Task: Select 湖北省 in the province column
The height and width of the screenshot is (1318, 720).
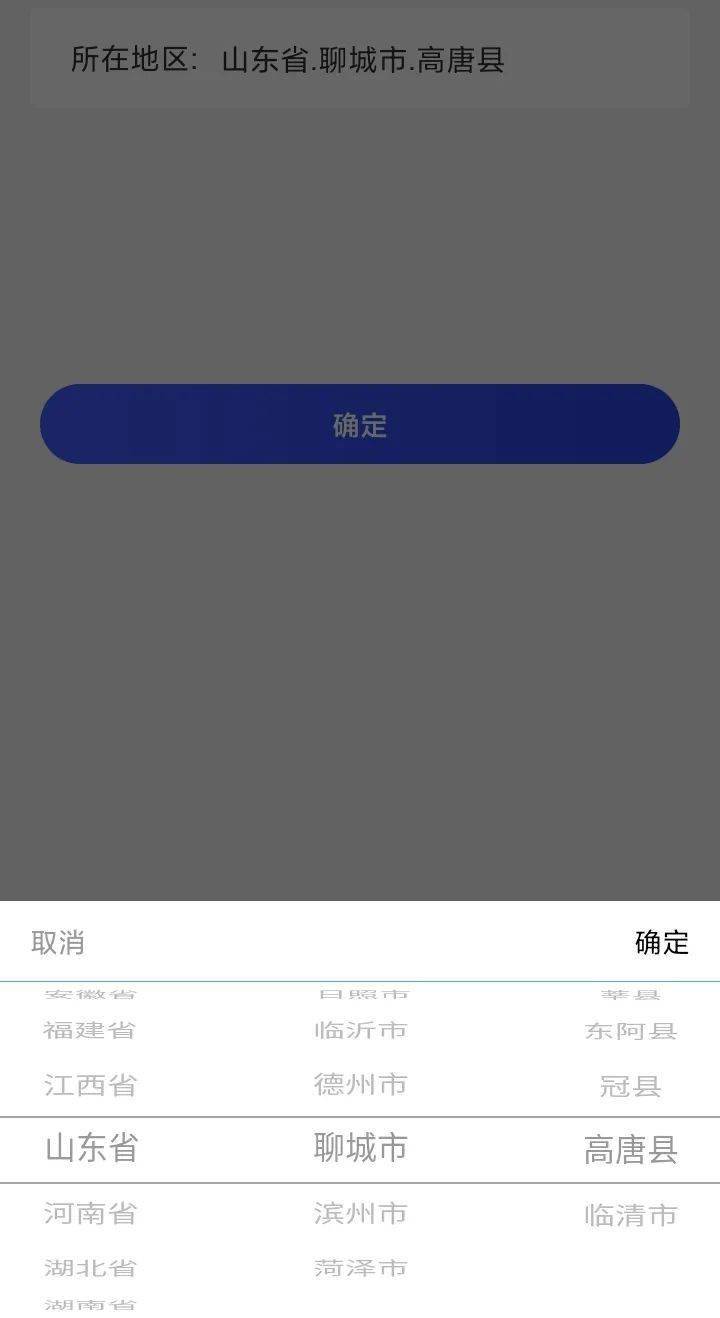Action: [90, 1268]
